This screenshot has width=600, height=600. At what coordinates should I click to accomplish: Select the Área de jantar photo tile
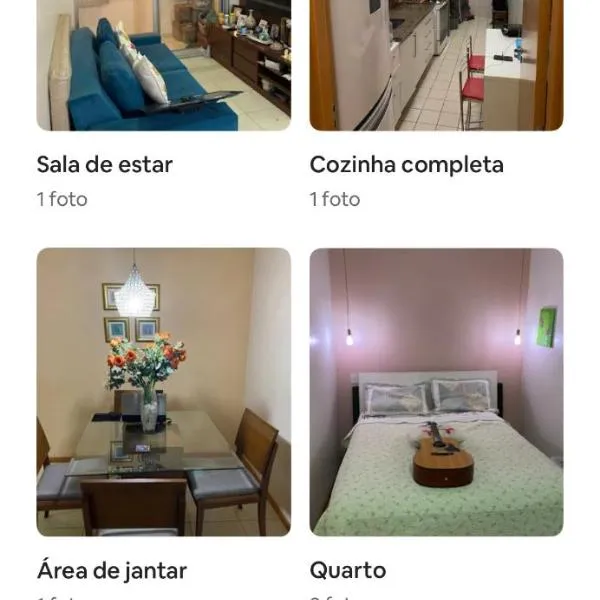(163, 391)
